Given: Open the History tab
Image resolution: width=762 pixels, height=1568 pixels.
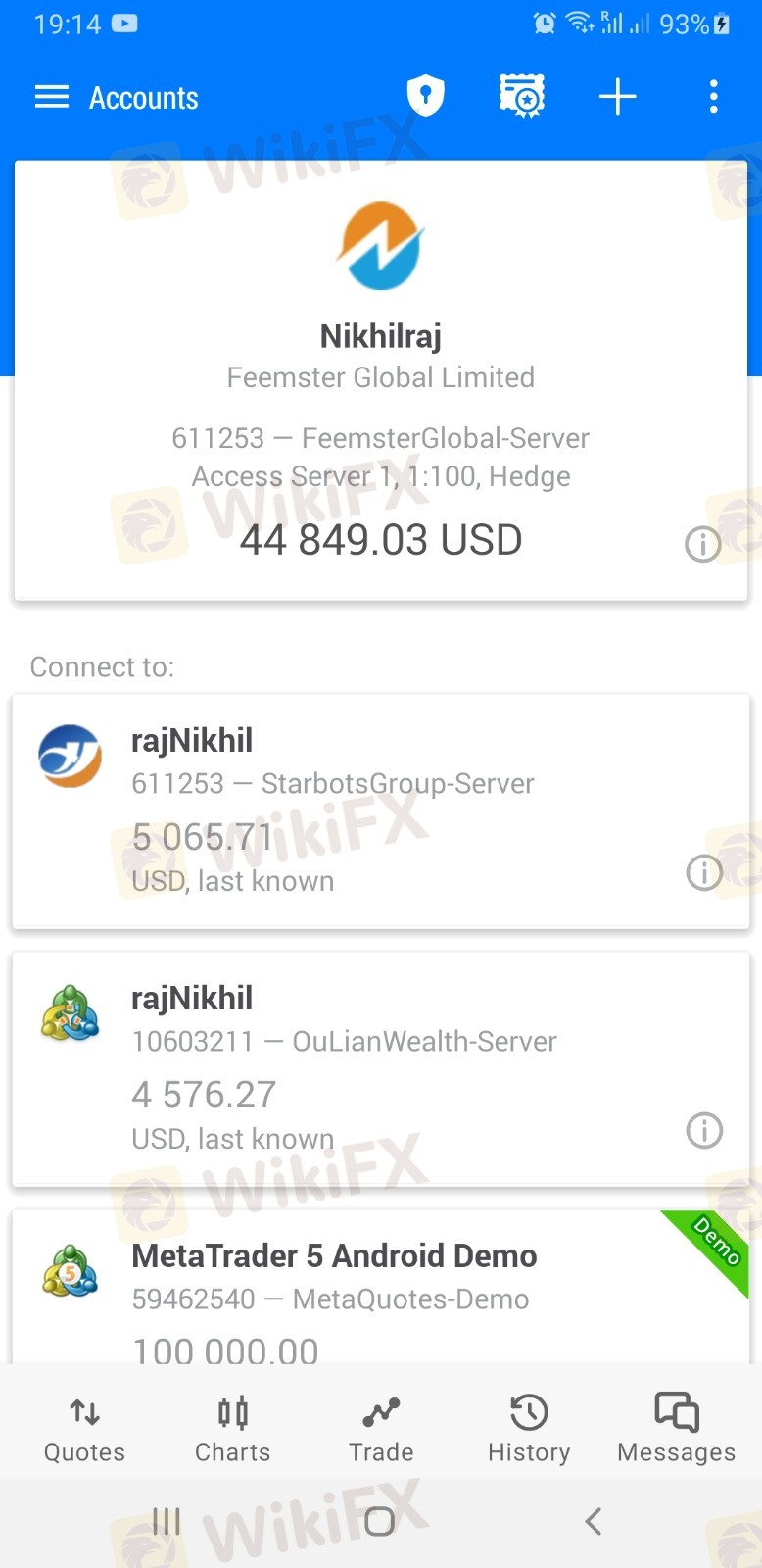Looking at the screenshot, I should (529, 1429).
